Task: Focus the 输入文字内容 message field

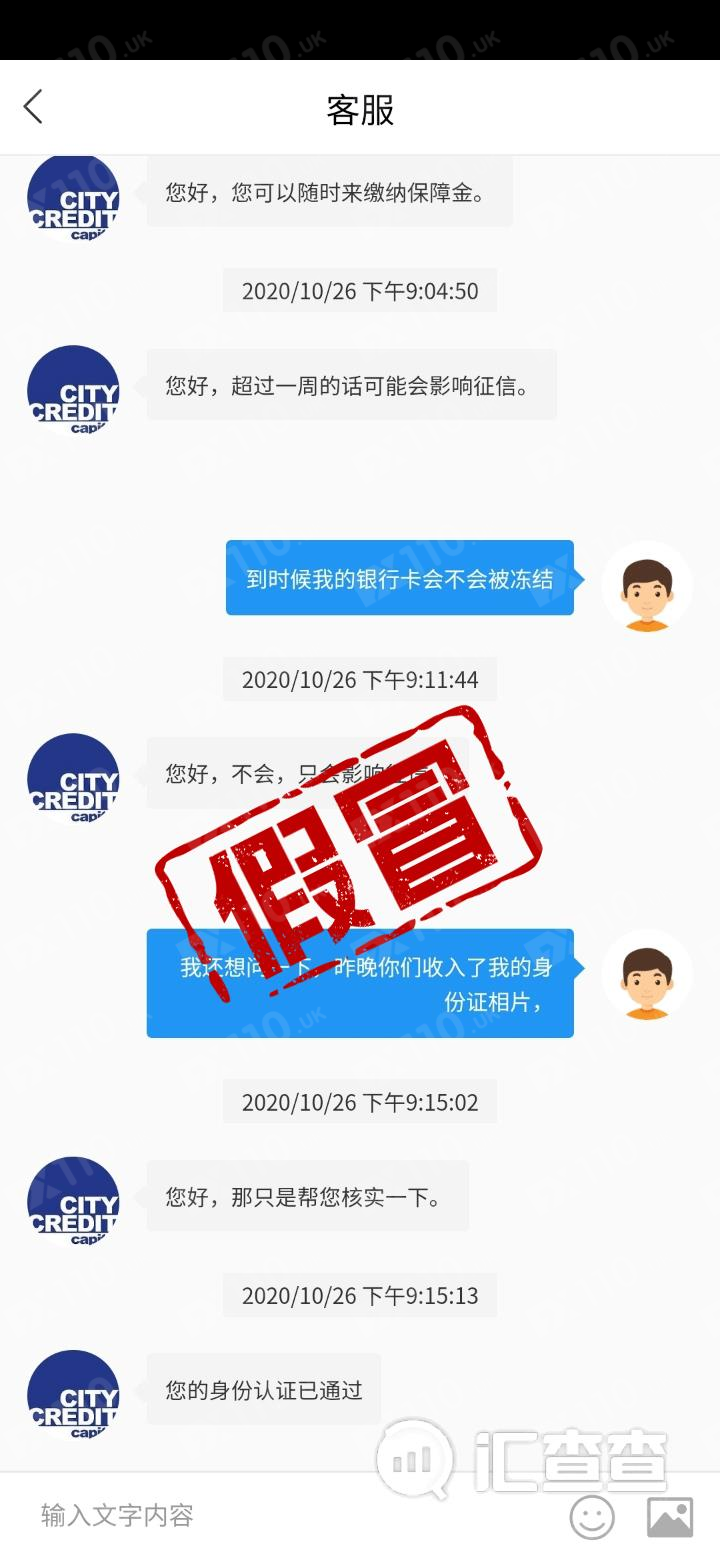Action: pyautogui.click(x=280, y=1516)
